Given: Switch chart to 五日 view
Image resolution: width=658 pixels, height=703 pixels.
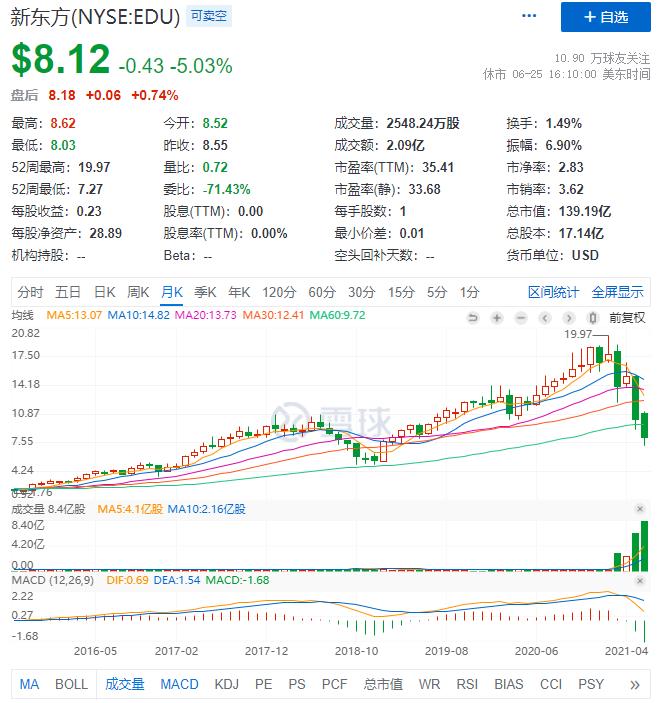Looking at the screenshot, I should point(68,292).
